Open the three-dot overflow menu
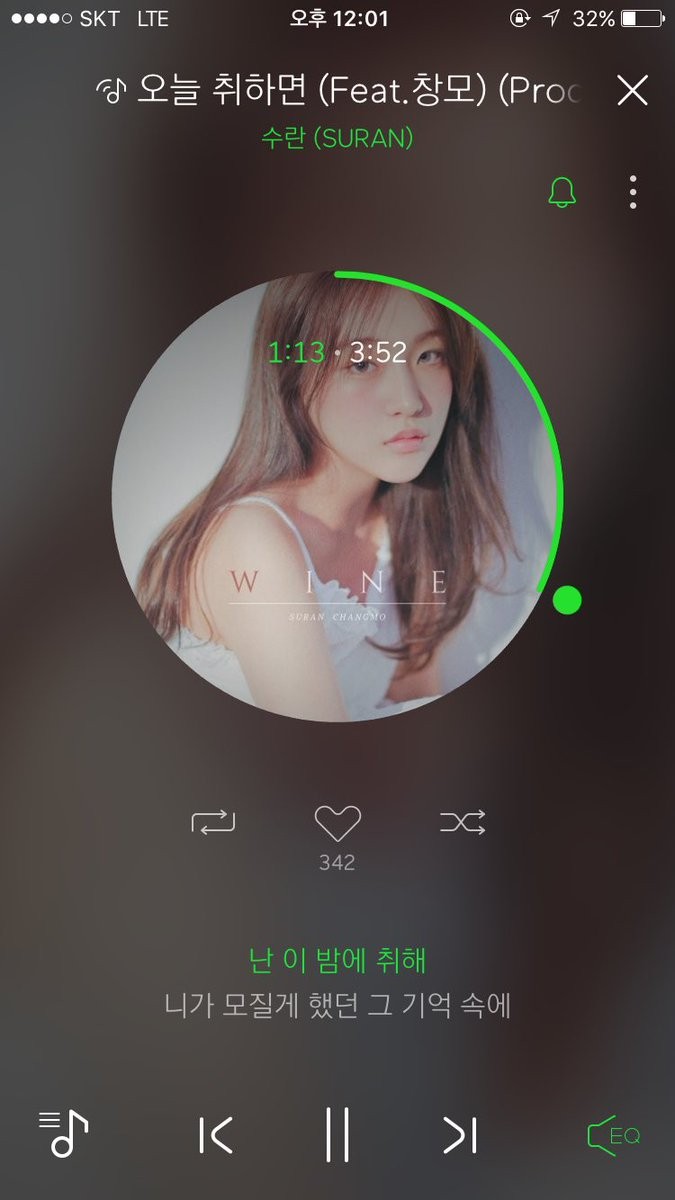The height and width of the screenshot is (1200, 675). click(633, 192)
